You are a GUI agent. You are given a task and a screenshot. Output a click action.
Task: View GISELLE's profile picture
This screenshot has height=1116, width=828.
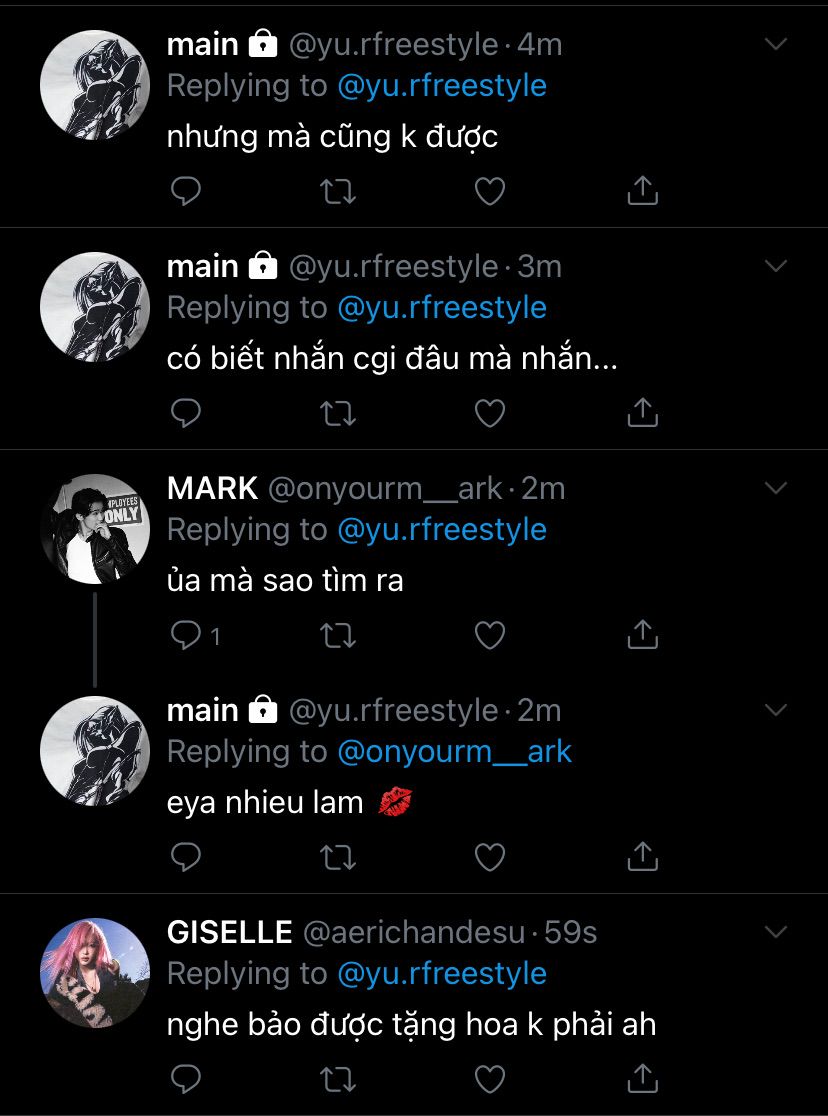click(95, 973)
